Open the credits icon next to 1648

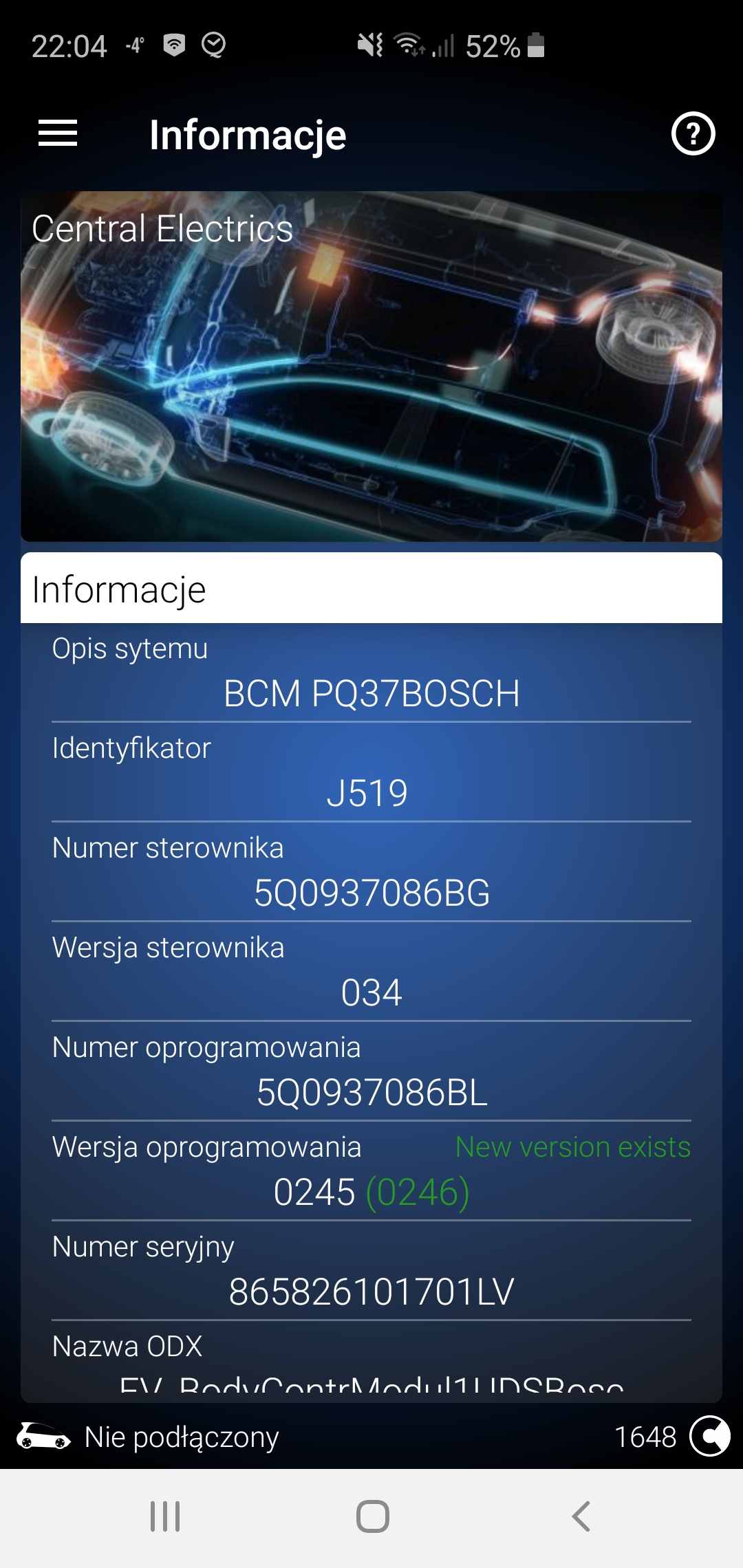point(709,1436)
